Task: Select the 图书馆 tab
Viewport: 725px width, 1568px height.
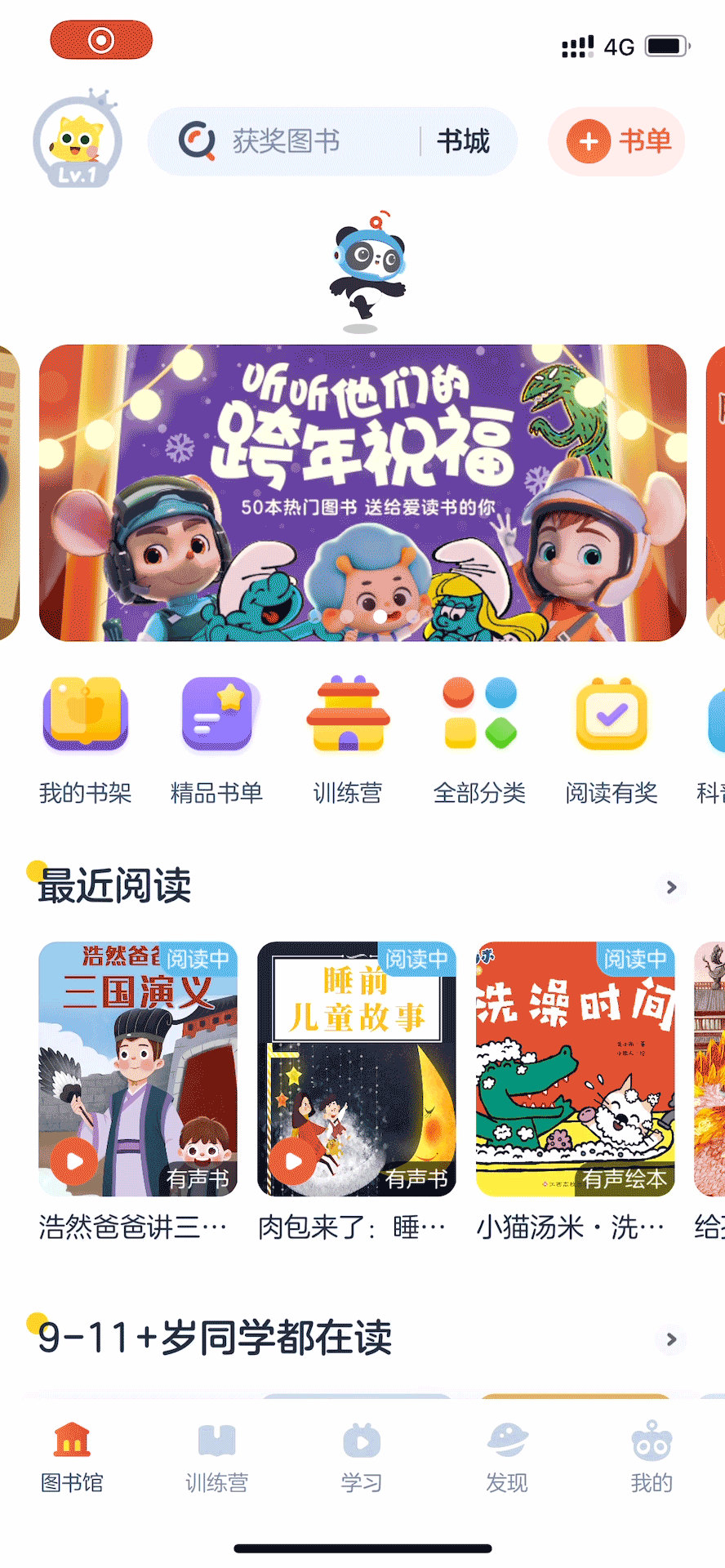Action: [x=72, y=1459]
